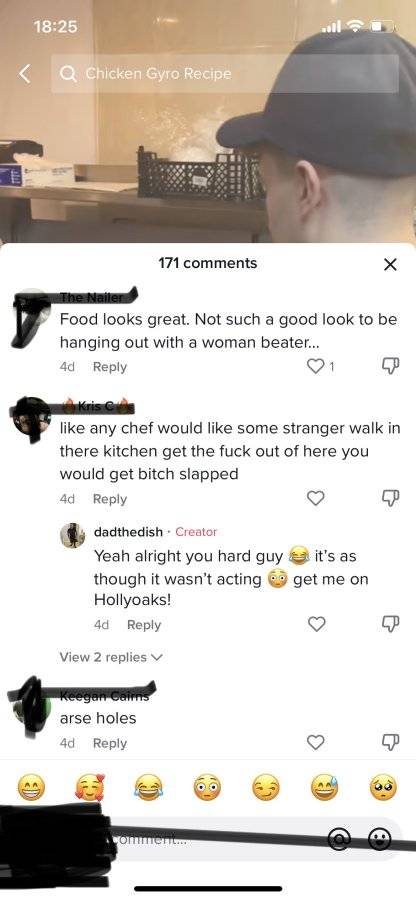Open the emoji picker in comment box

click(379, 840)
